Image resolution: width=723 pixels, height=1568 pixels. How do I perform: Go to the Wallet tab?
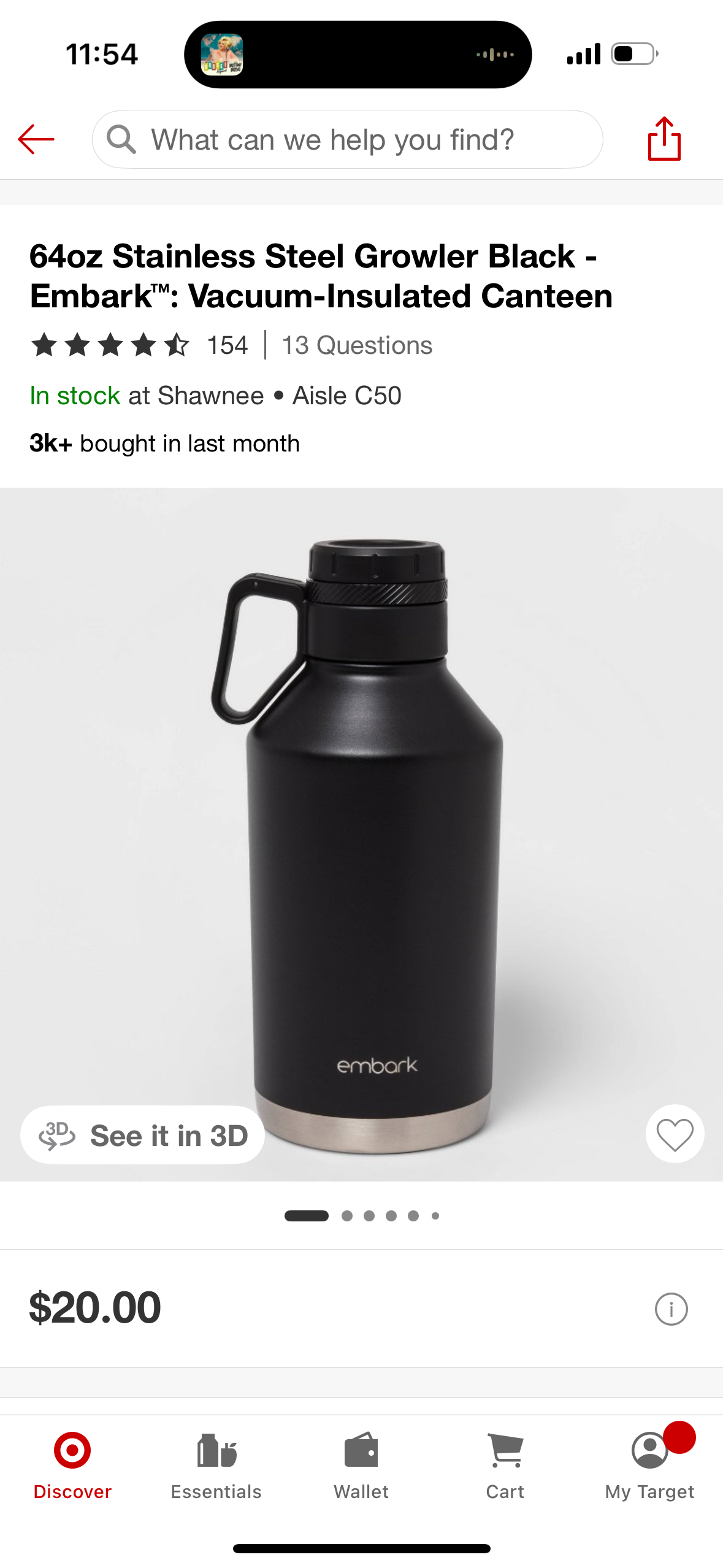pyautogui.click(x=361, y=1466)
